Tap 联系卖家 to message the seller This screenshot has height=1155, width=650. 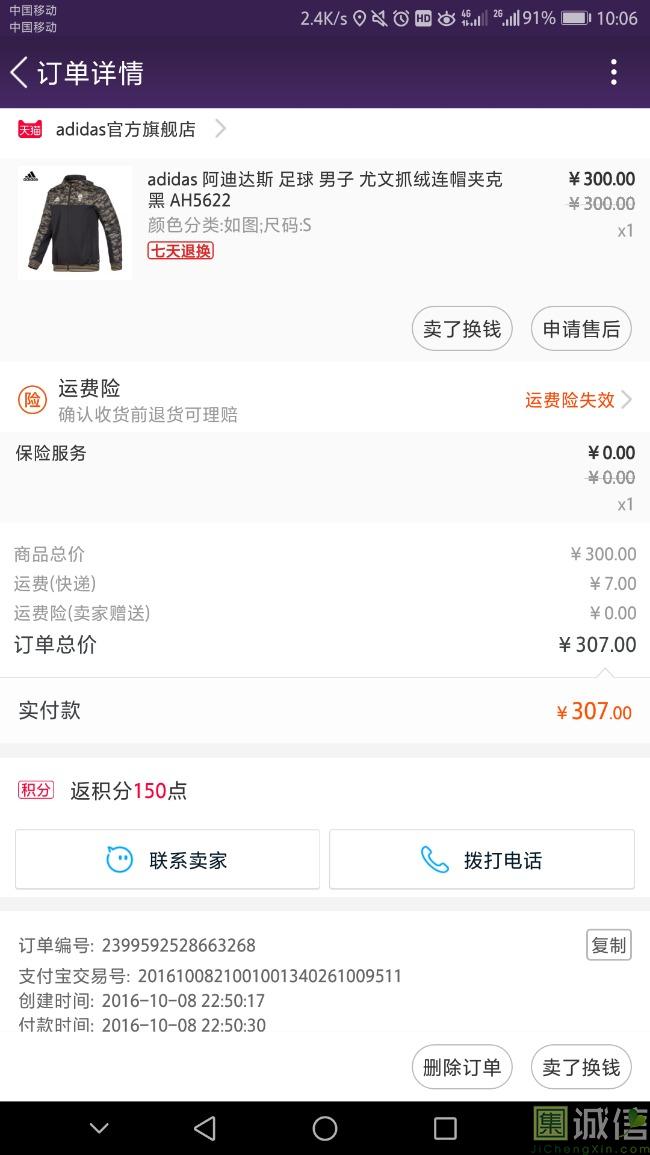point(168,860)
